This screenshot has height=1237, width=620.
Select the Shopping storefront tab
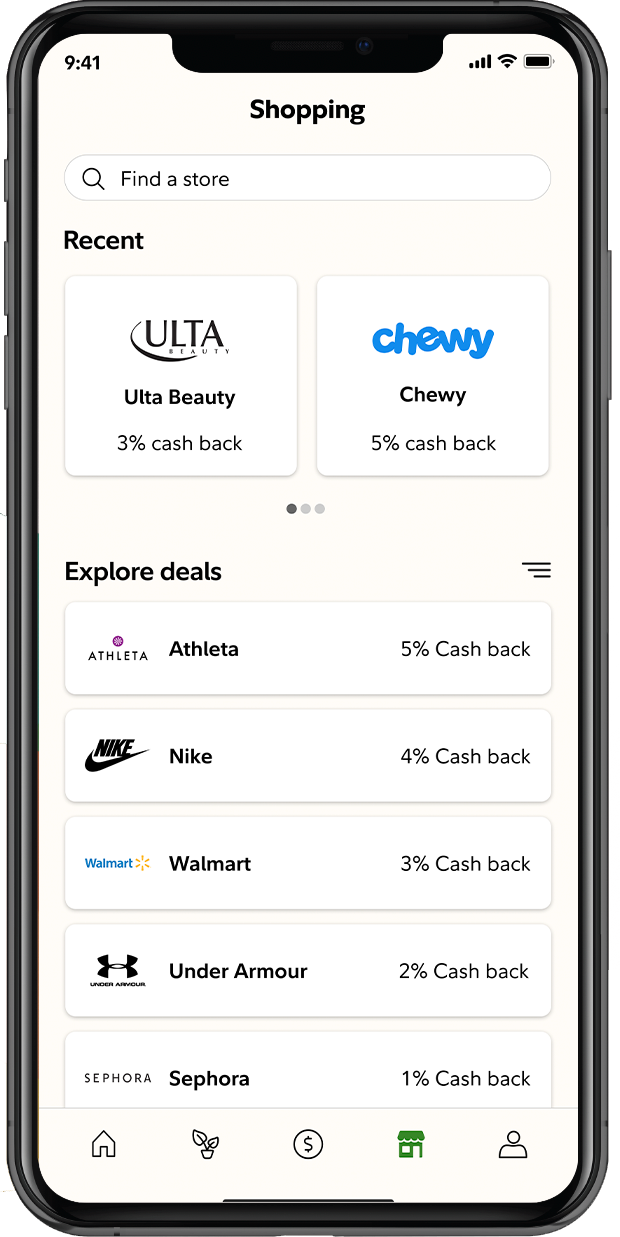410,1144
